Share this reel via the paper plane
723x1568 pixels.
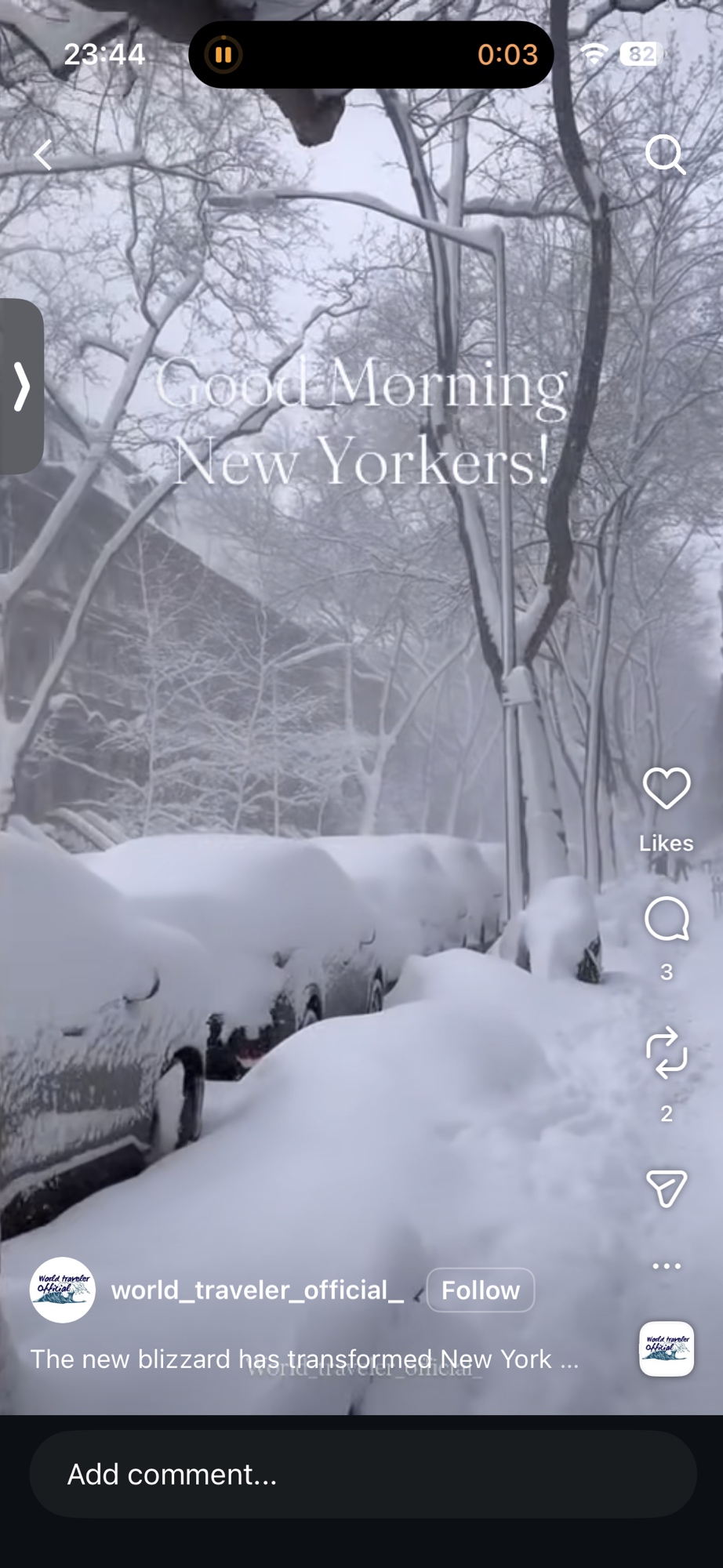click(x=666, y=1188)
